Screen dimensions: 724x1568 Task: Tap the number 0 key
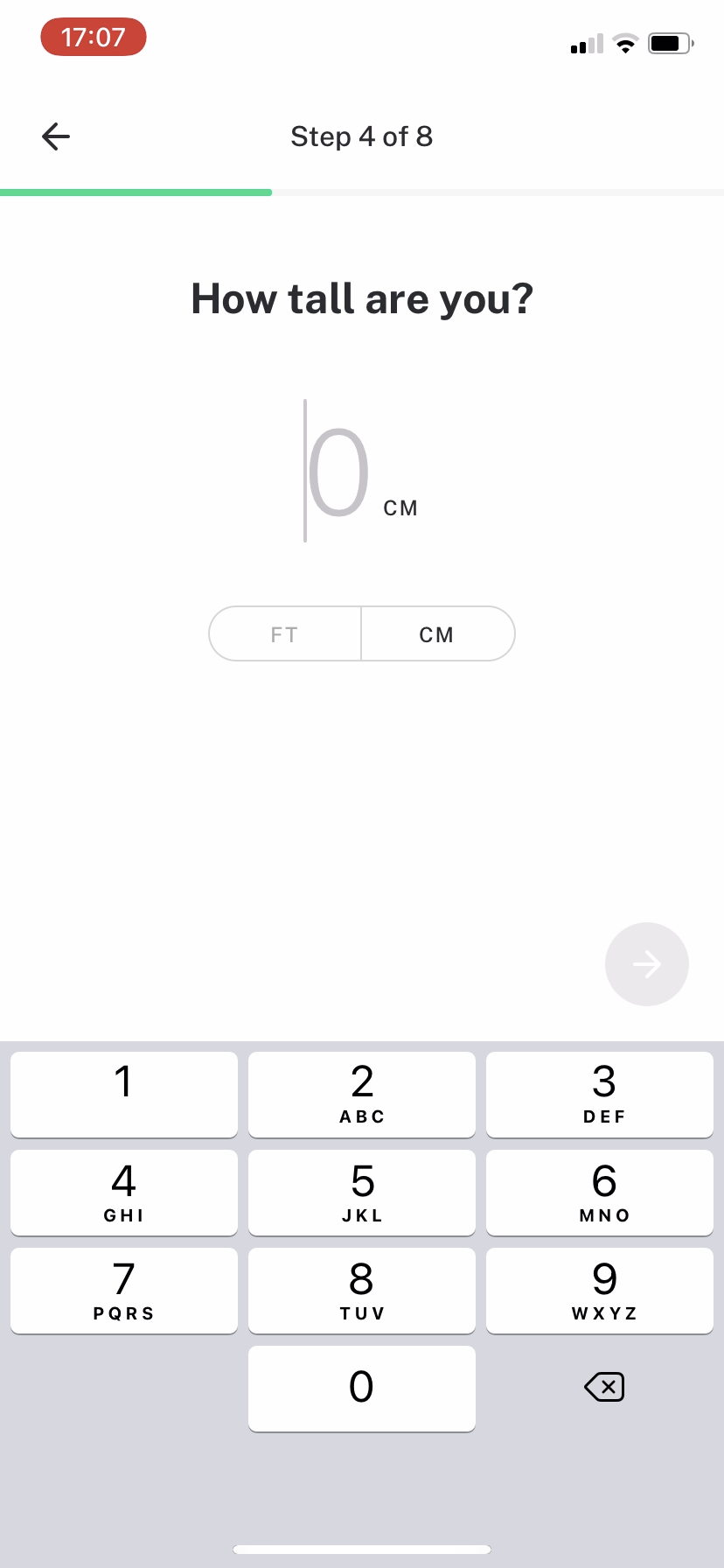tap(361, 1388)
